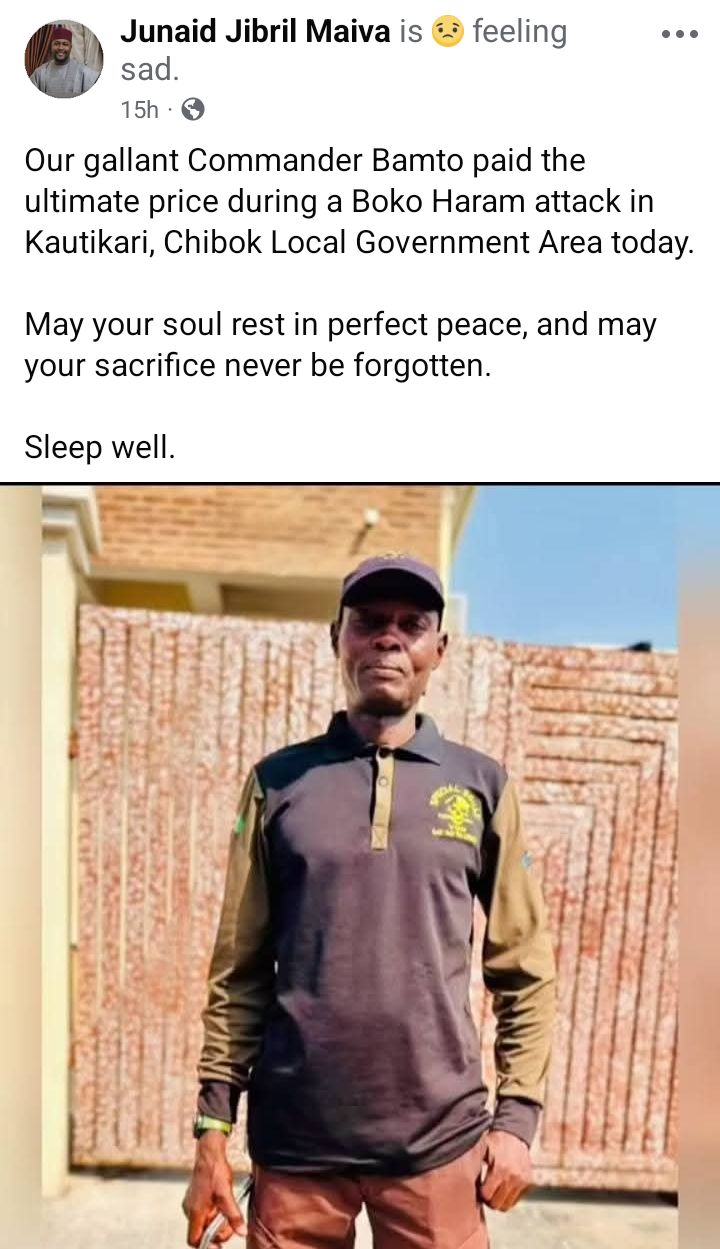Open the post's three-dot overflow menu
This screenshot has height=1249, width=720.
(679, 34)
